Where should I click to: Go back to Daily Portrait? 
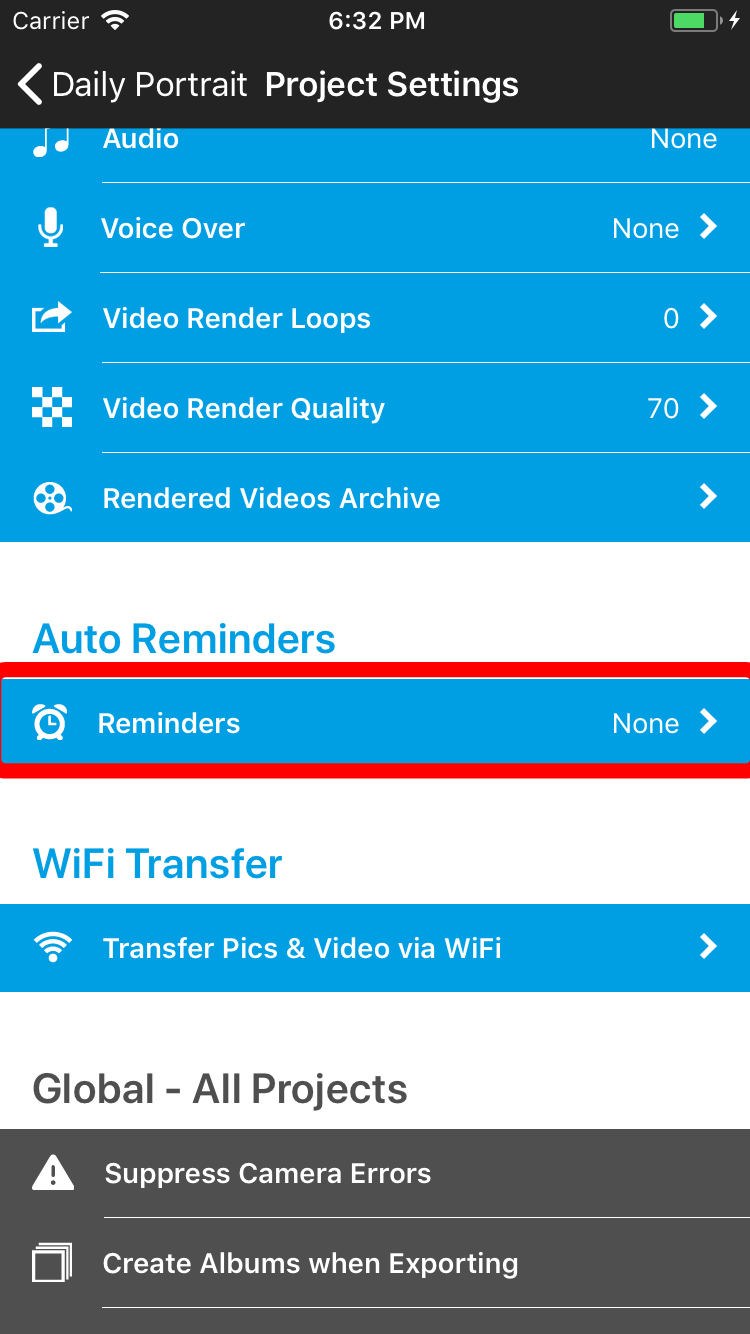[132, 85]
